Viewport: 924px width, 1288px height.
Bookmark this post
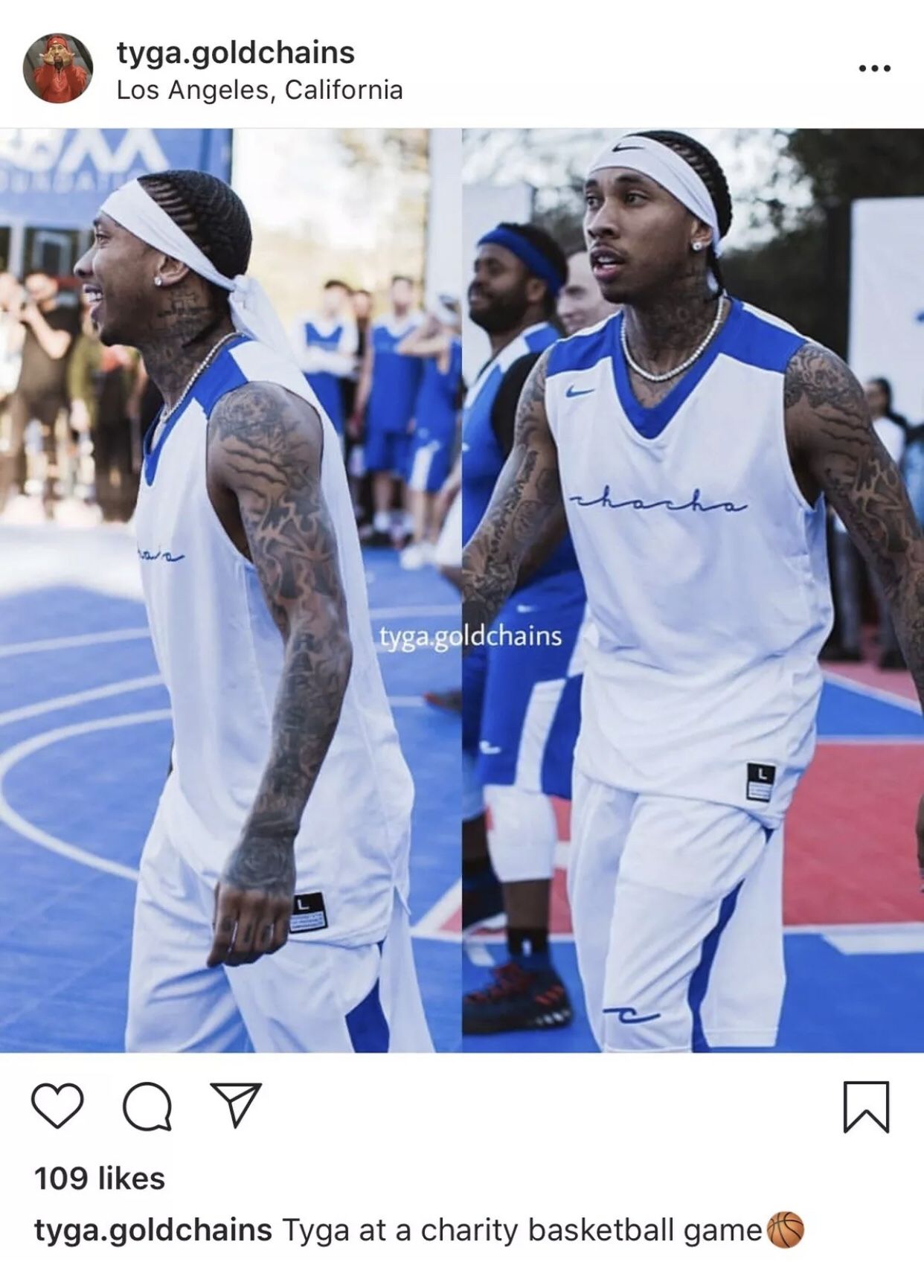coord(866,1106)
